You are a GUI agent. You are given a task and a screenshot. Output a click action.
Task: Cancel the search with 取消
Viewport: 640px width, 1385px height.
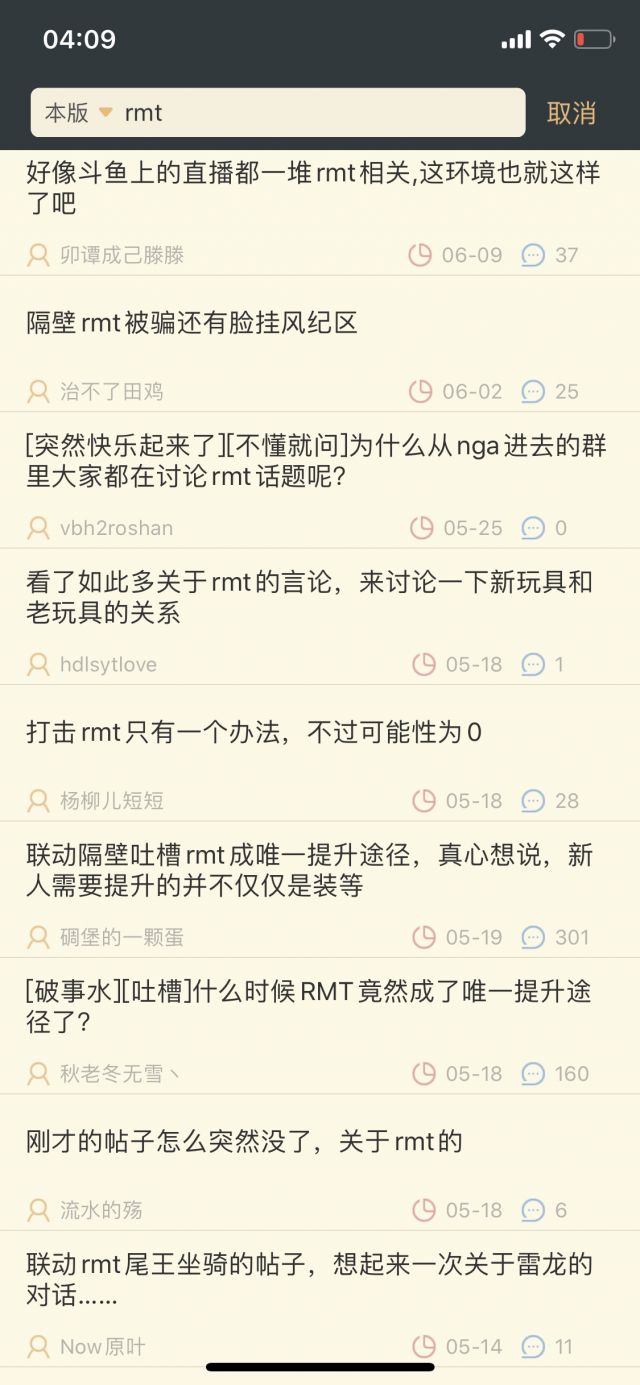click(571, 113)
